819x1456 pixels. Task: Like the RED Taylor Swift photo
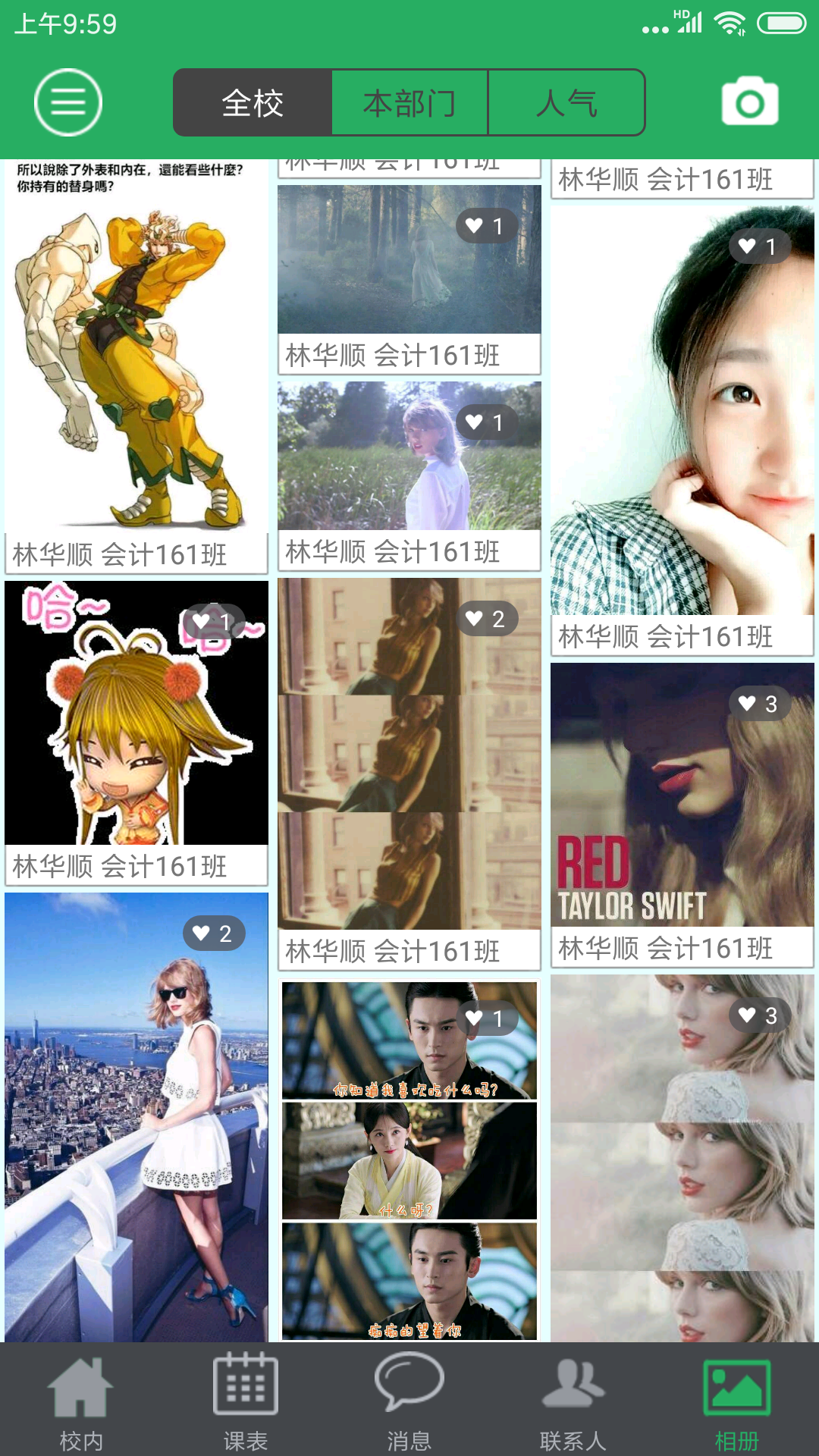tap(759, 704)
